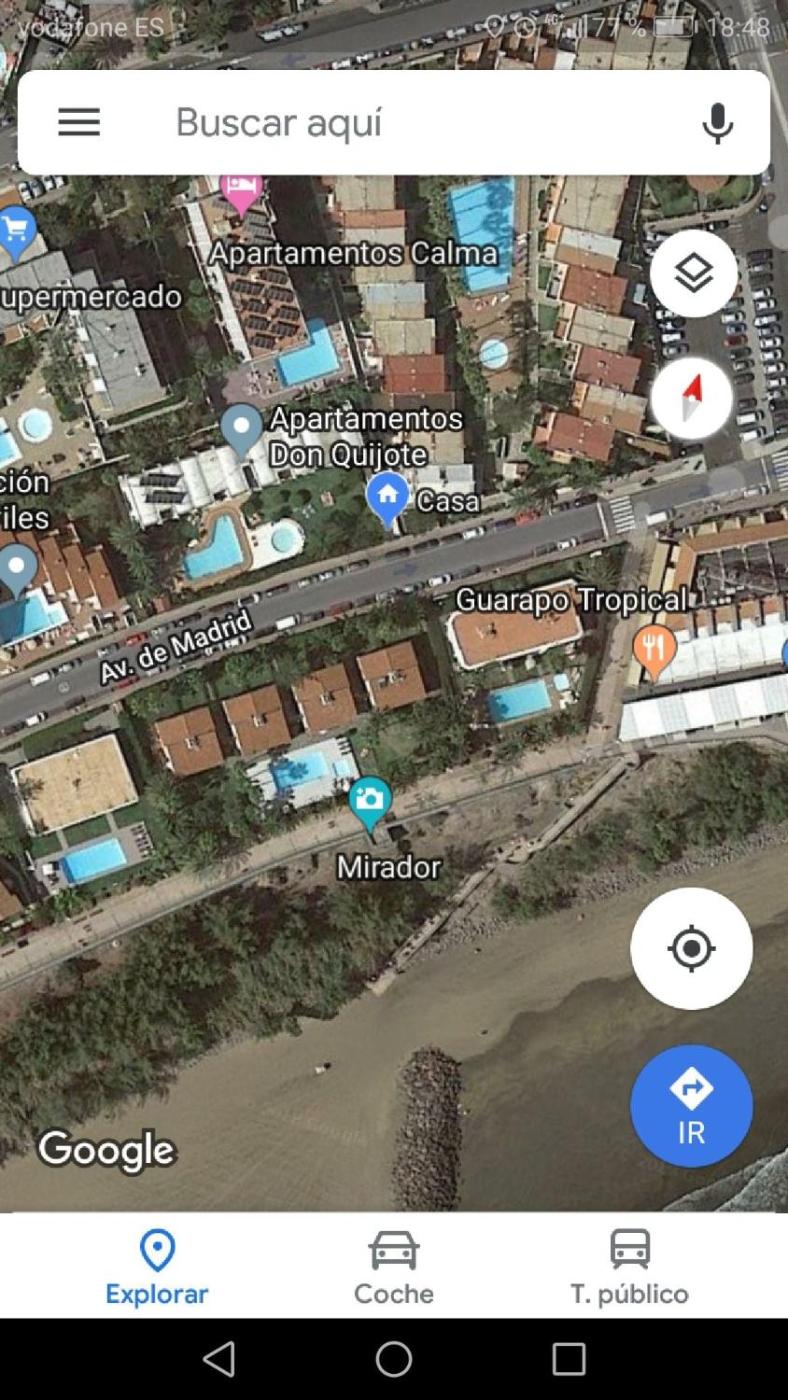Center map on my location
Image resolution: width=788 pixels, height=1400 pixels.
(691, 948)
